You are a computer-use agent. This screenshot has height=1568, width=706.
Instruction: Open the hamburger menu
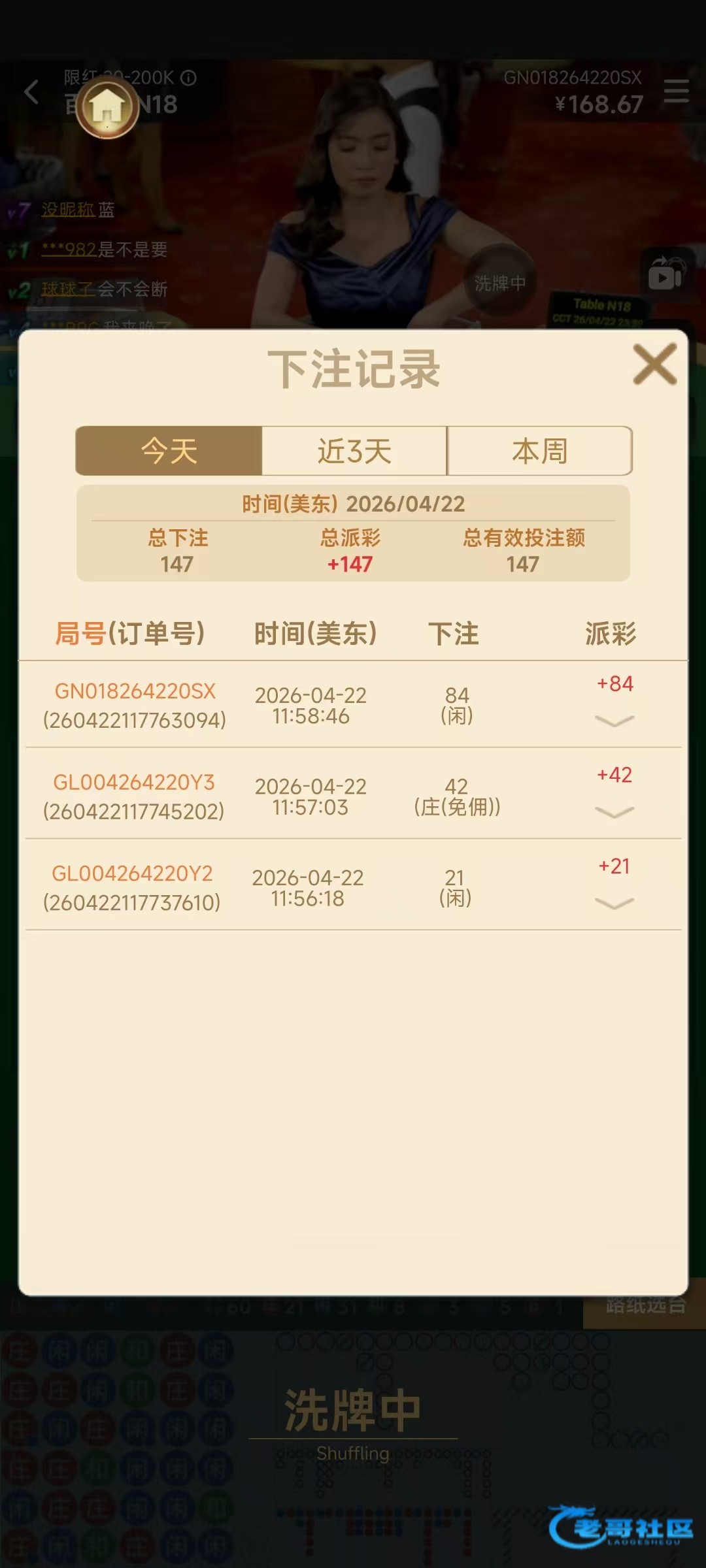(676, 91)
